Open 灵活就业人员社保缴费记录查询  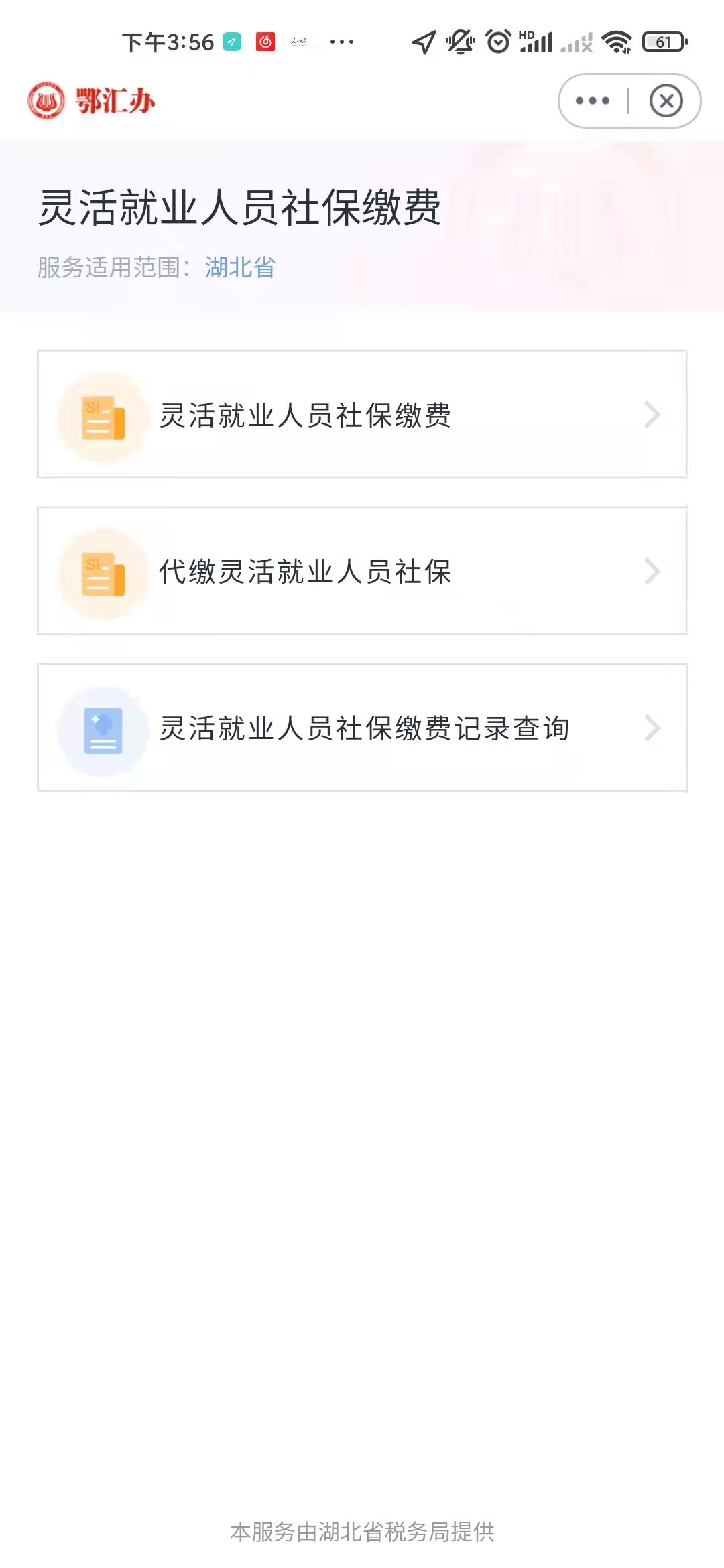(362, 728)
